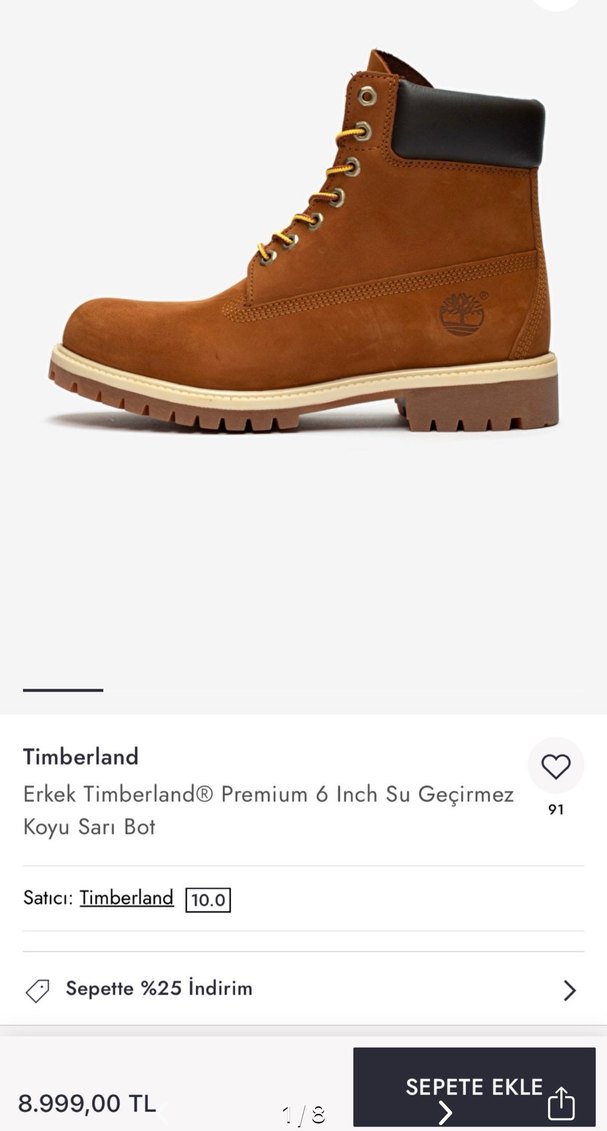
Task: Open the Sepette %25 İndirim offer
Action: pyautogui.click(x=302, y=989)
